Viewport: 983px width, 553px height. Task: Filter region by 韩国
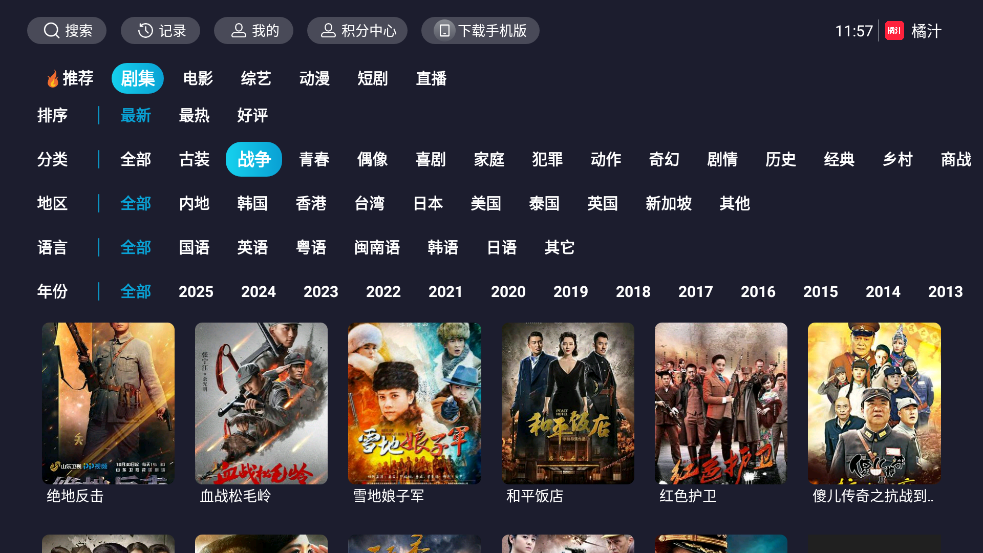(252, 203)
